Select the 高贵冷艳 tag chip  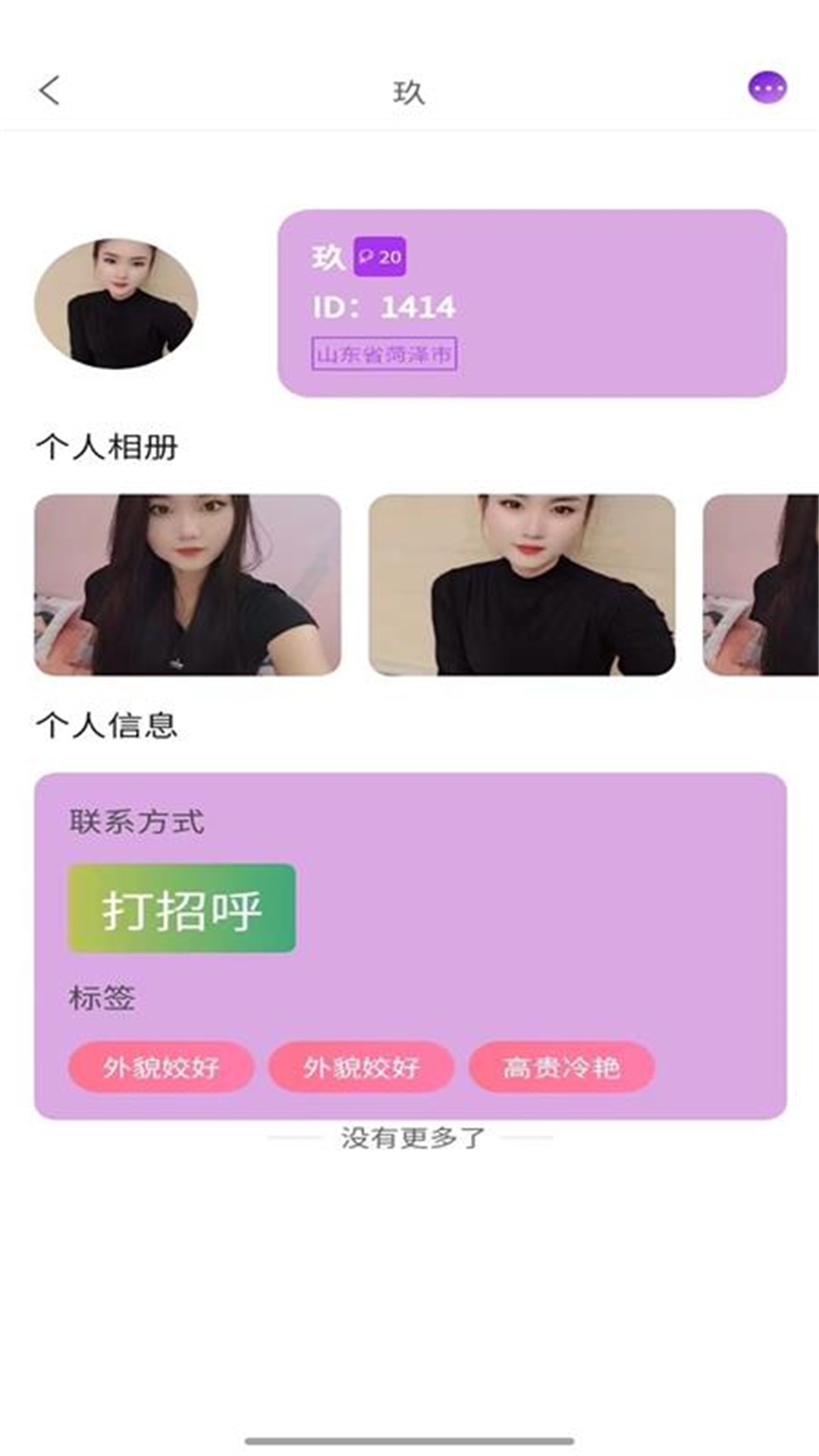coord(561,1067)
